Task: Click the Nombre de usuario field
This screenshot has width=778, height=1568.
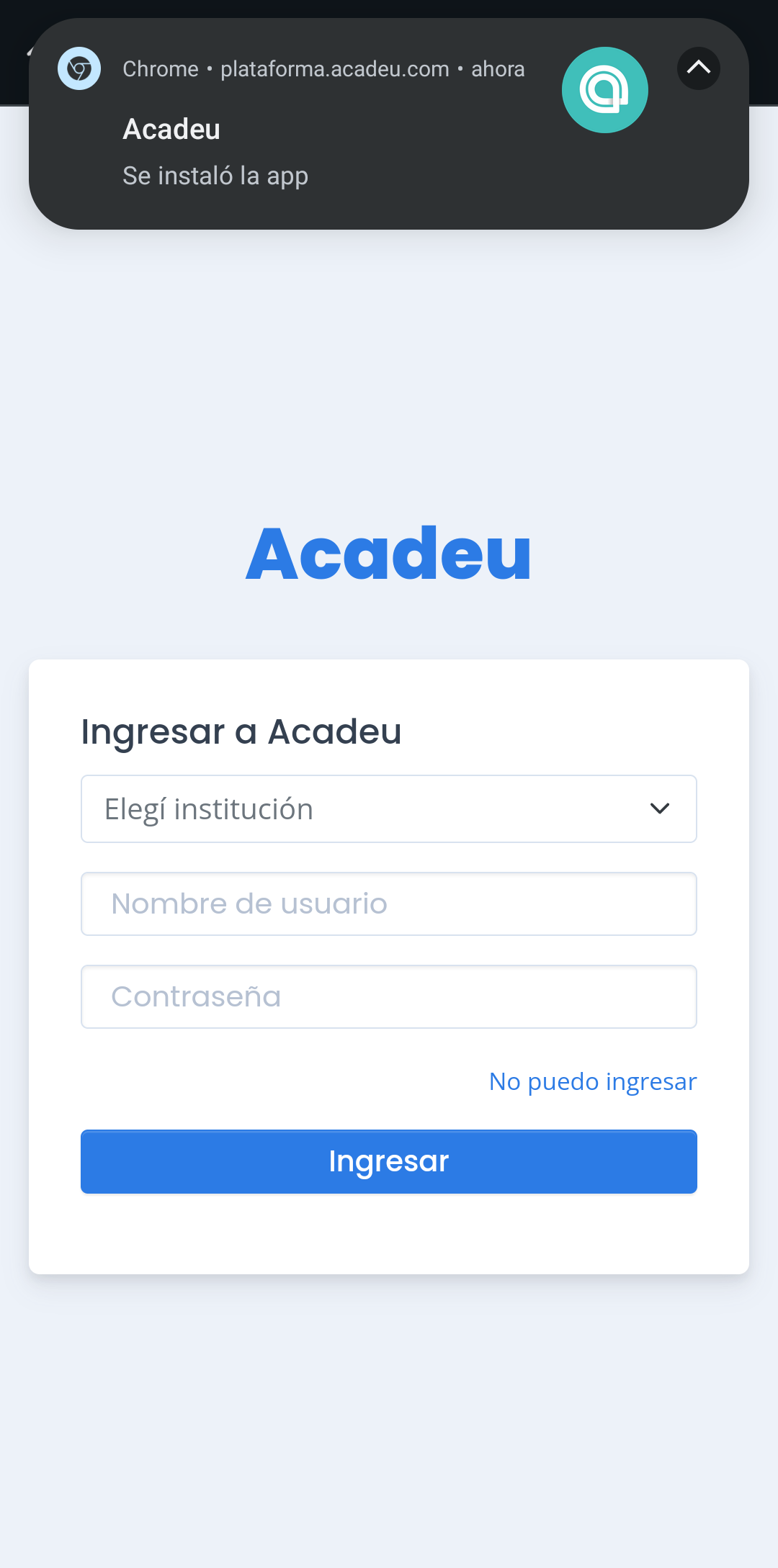Action: [389, 904]
